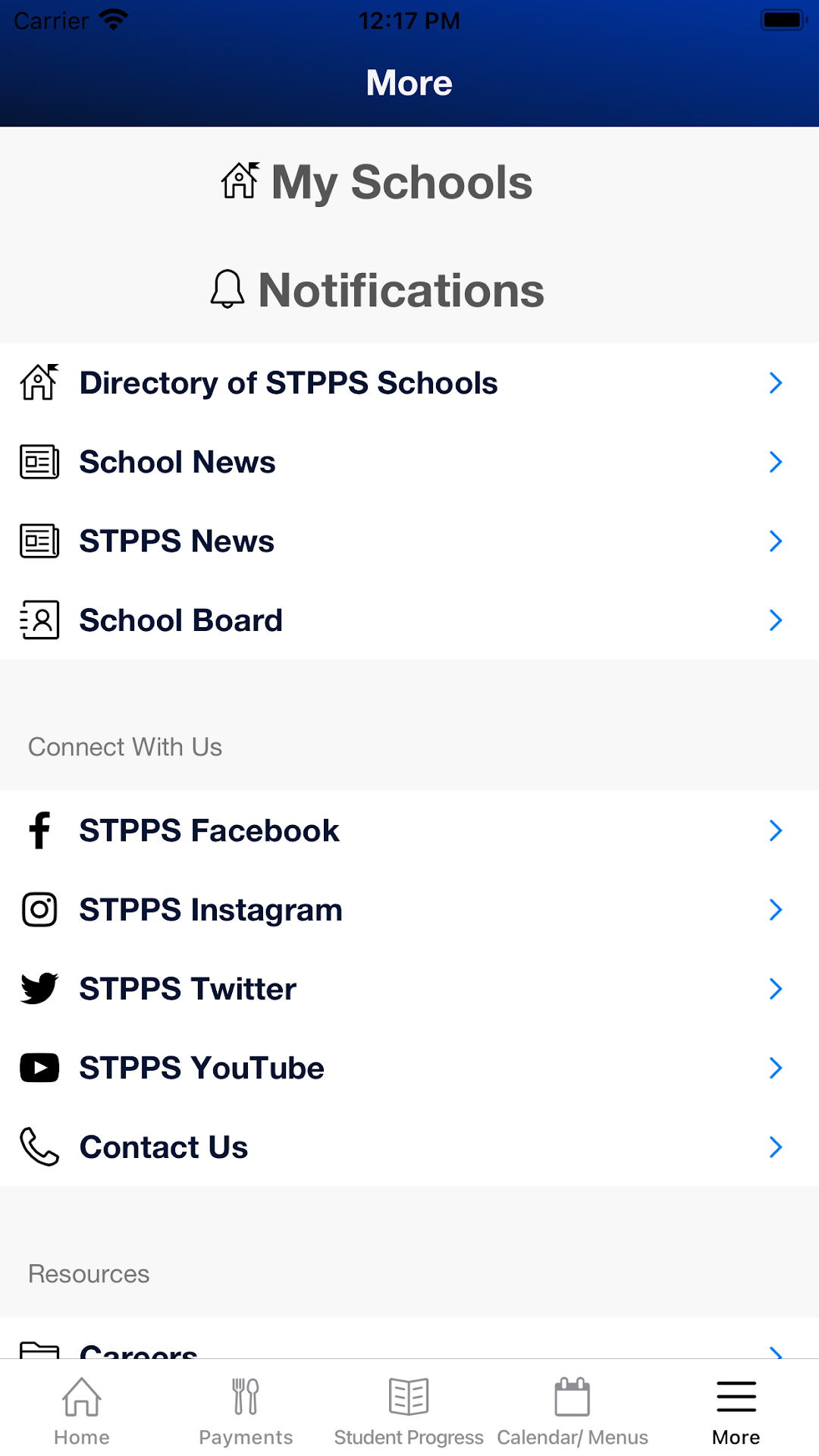Switch to the Home tab
819x1456 pixels.
click(x=82, y=1411)
